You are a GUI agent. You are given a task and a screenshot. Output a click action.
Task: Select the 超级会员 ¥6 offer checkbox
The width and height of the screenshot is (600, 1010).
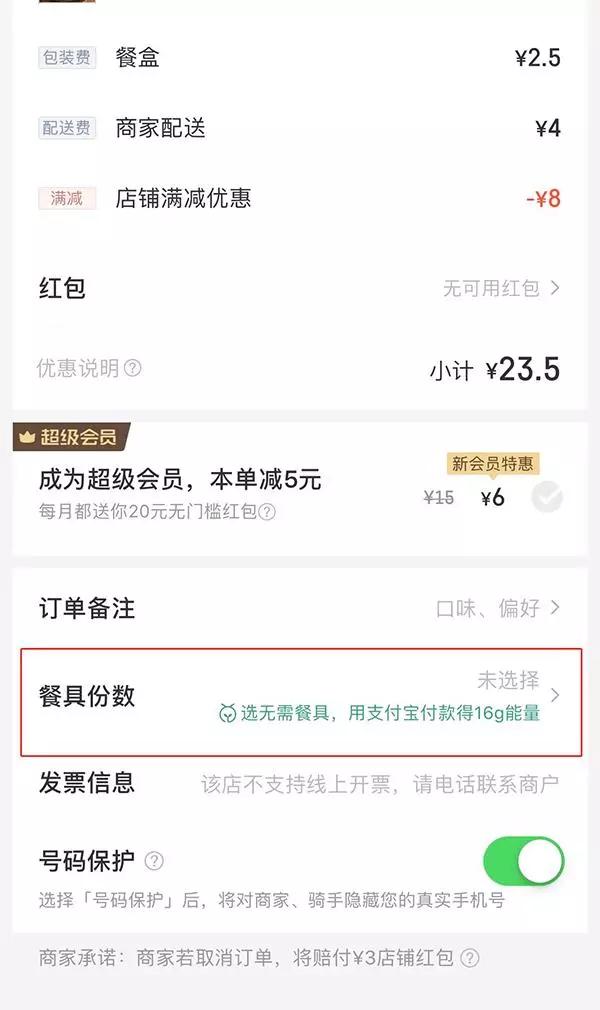[x=547, y=497]
